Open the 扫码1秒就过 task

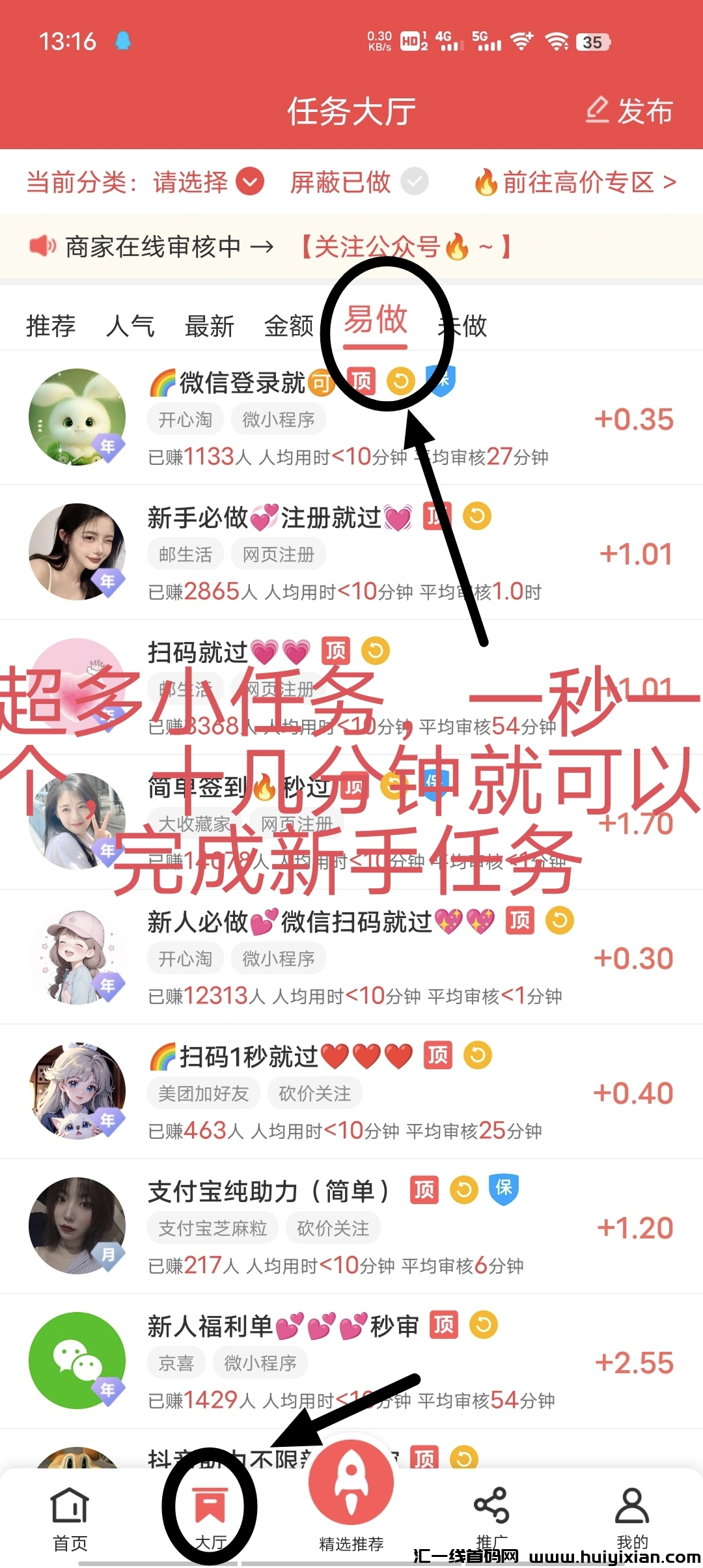(x=351, y=1092)
